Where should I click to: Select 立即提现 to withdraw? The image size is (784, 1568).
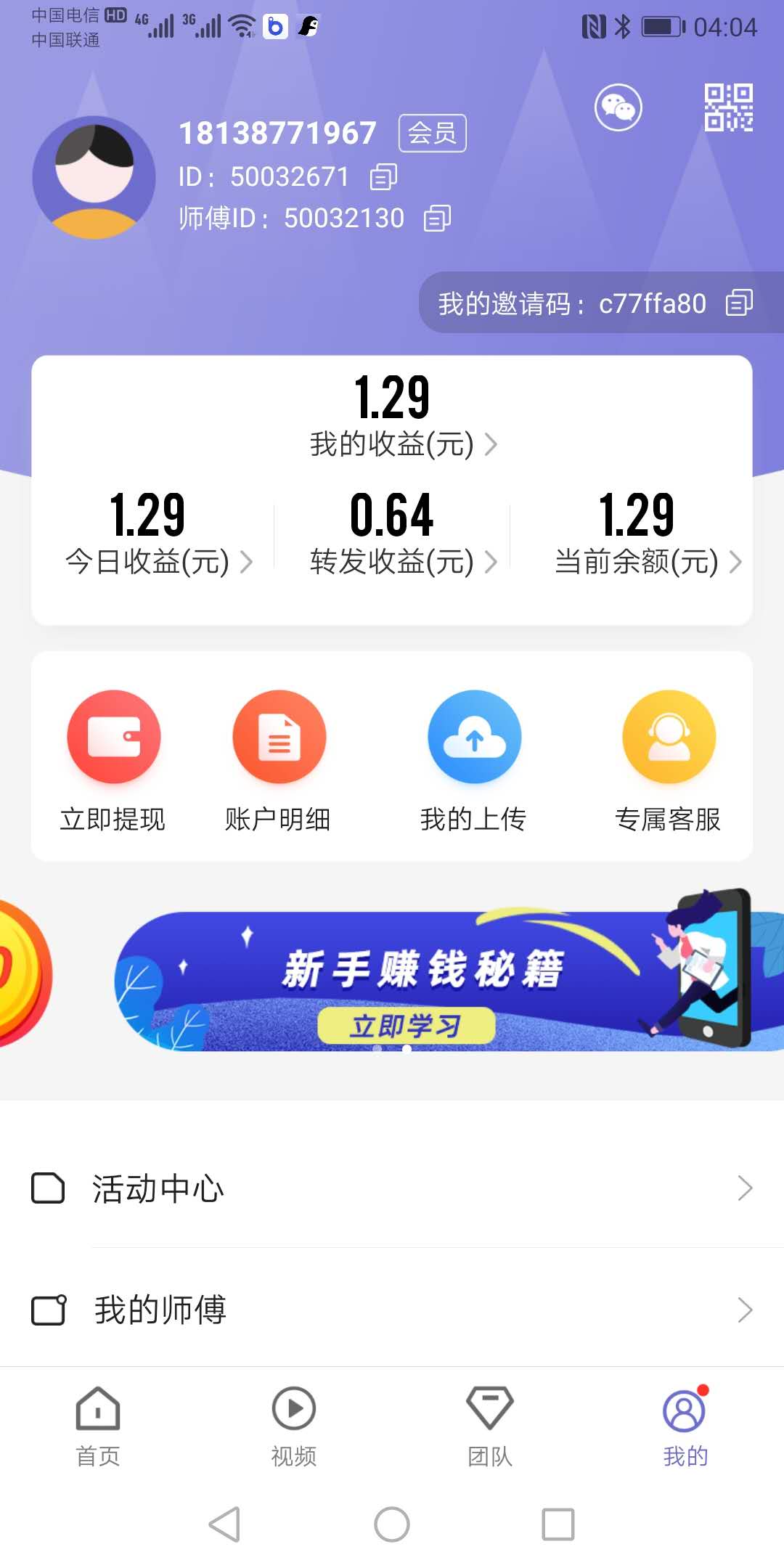point(113,760)
